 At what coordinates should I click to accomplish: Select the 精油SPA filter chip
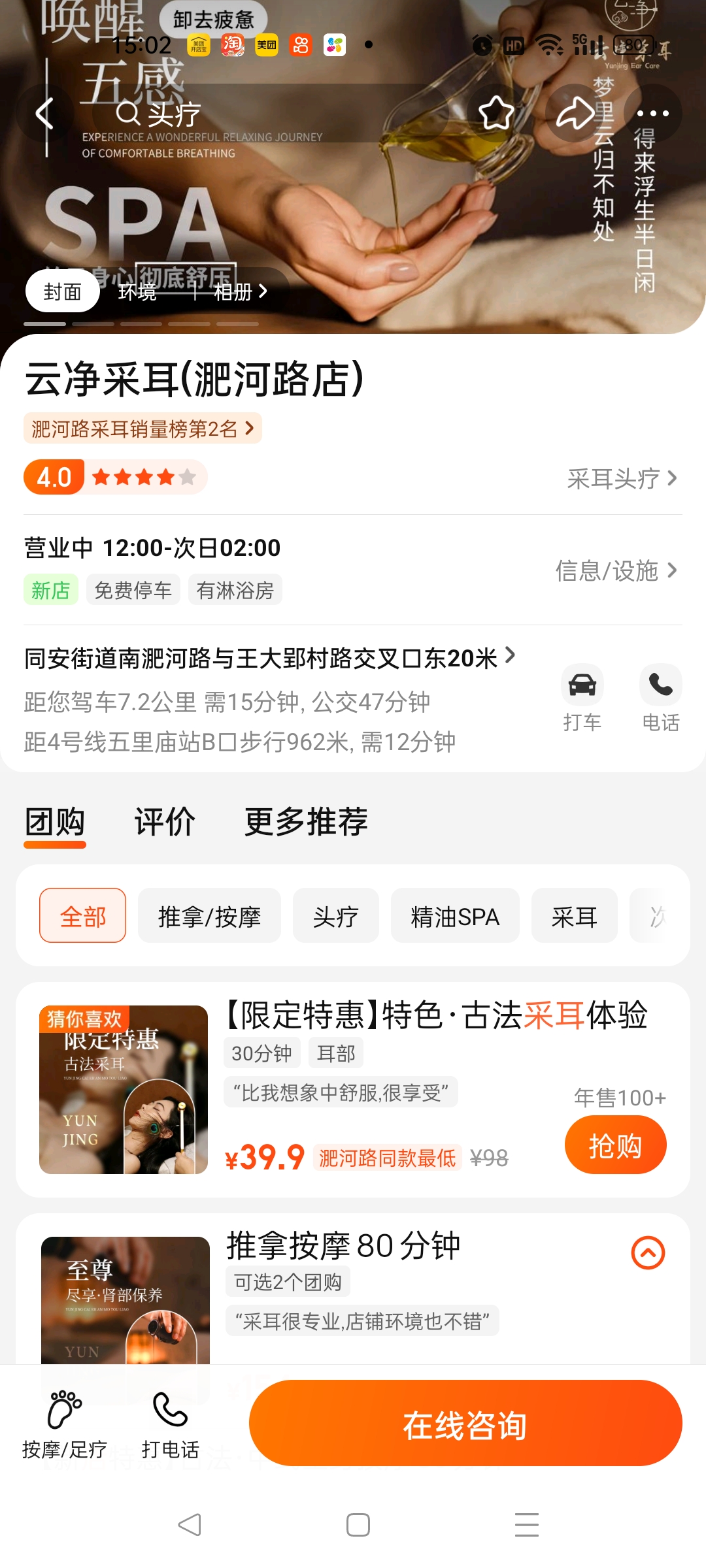[455, 917]
